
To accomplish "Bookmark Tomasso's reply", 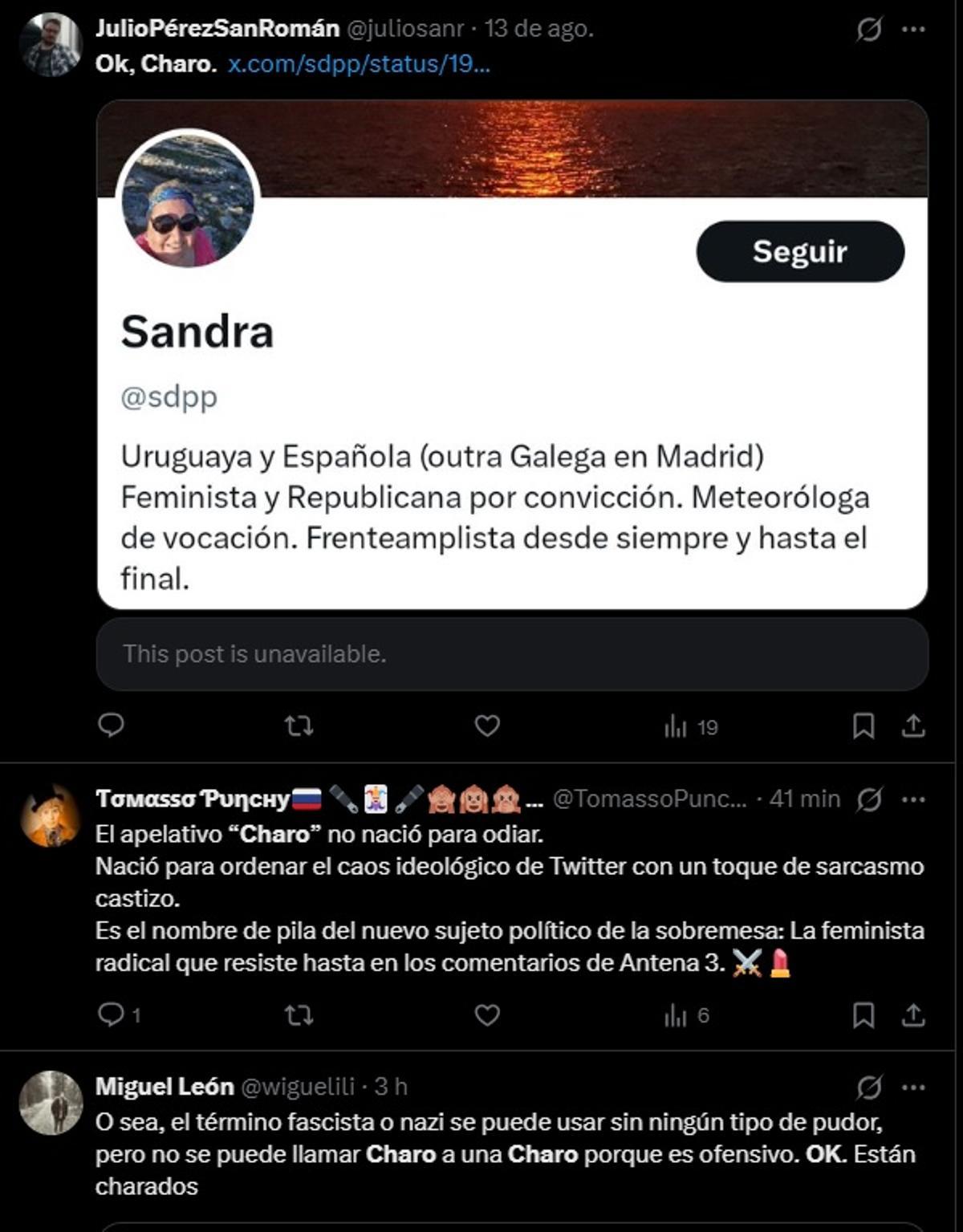I will click(864, 1014).
